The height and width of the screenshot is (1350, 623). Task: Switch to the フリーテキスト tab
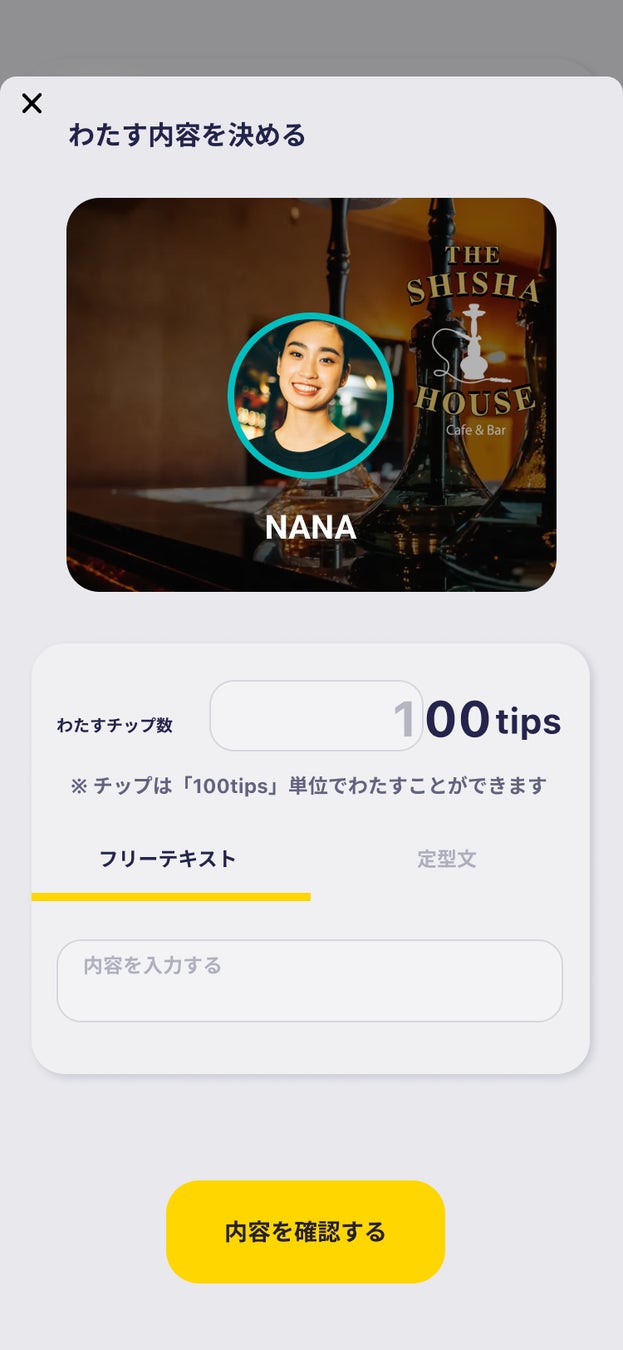168,859
